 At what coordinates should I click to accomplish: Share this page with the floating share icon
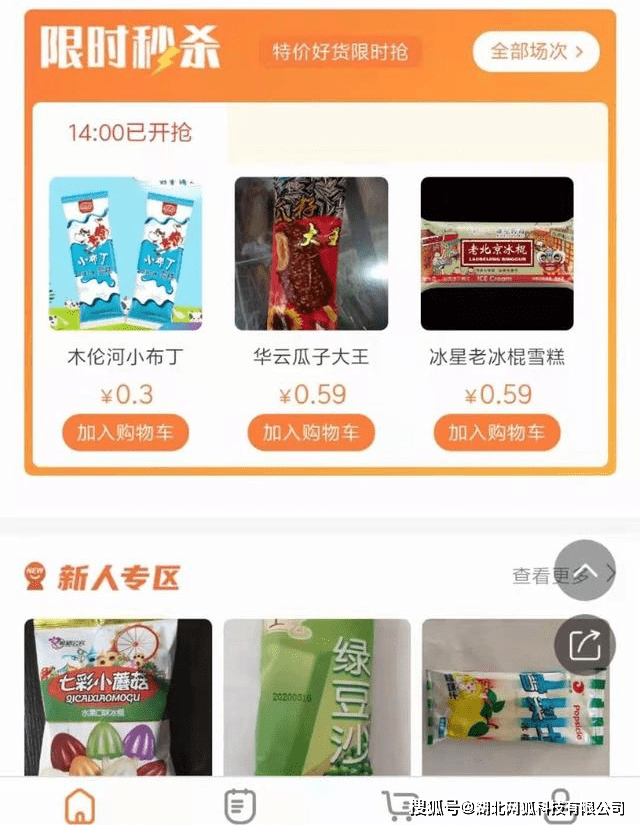[585, 645]
